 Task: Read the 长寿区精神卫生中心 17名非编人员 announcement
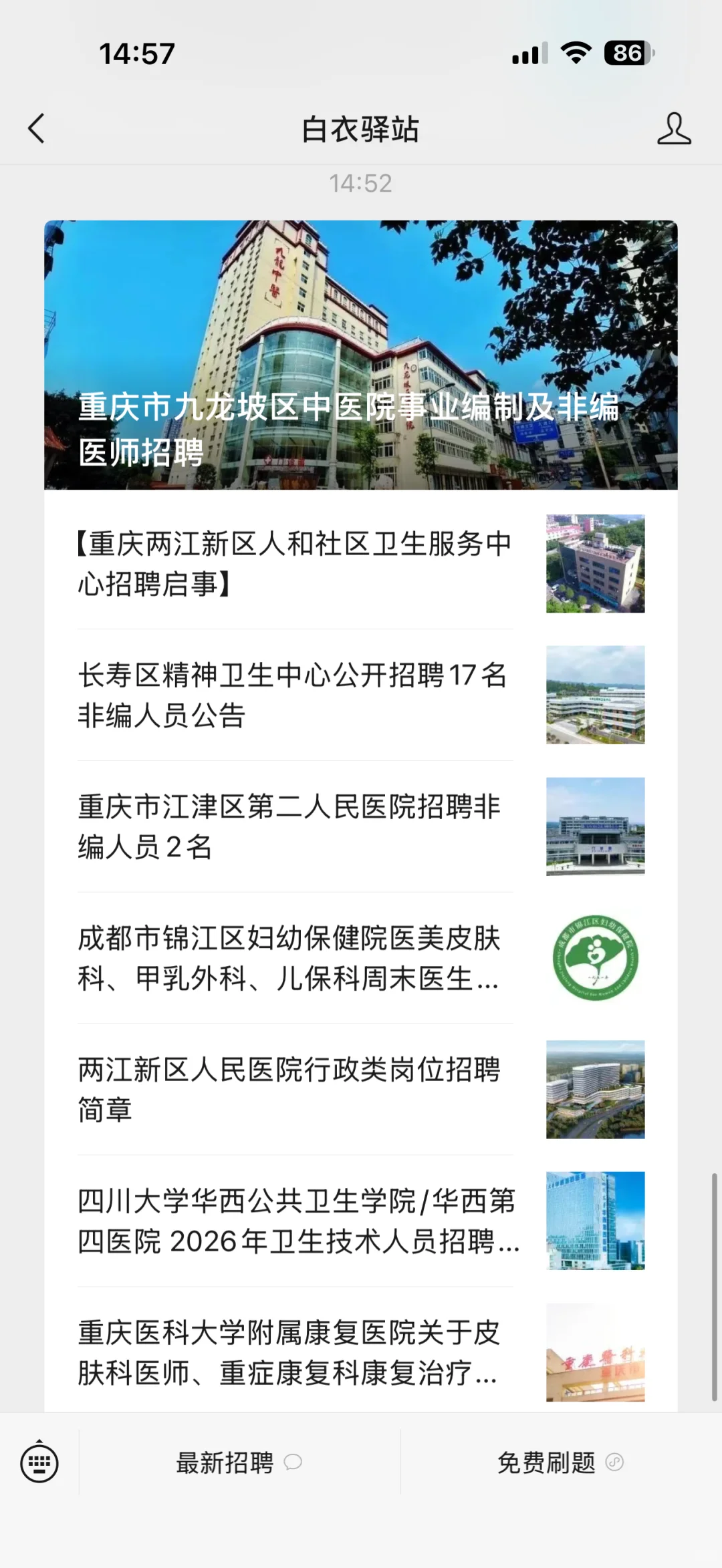coord(295,695)
